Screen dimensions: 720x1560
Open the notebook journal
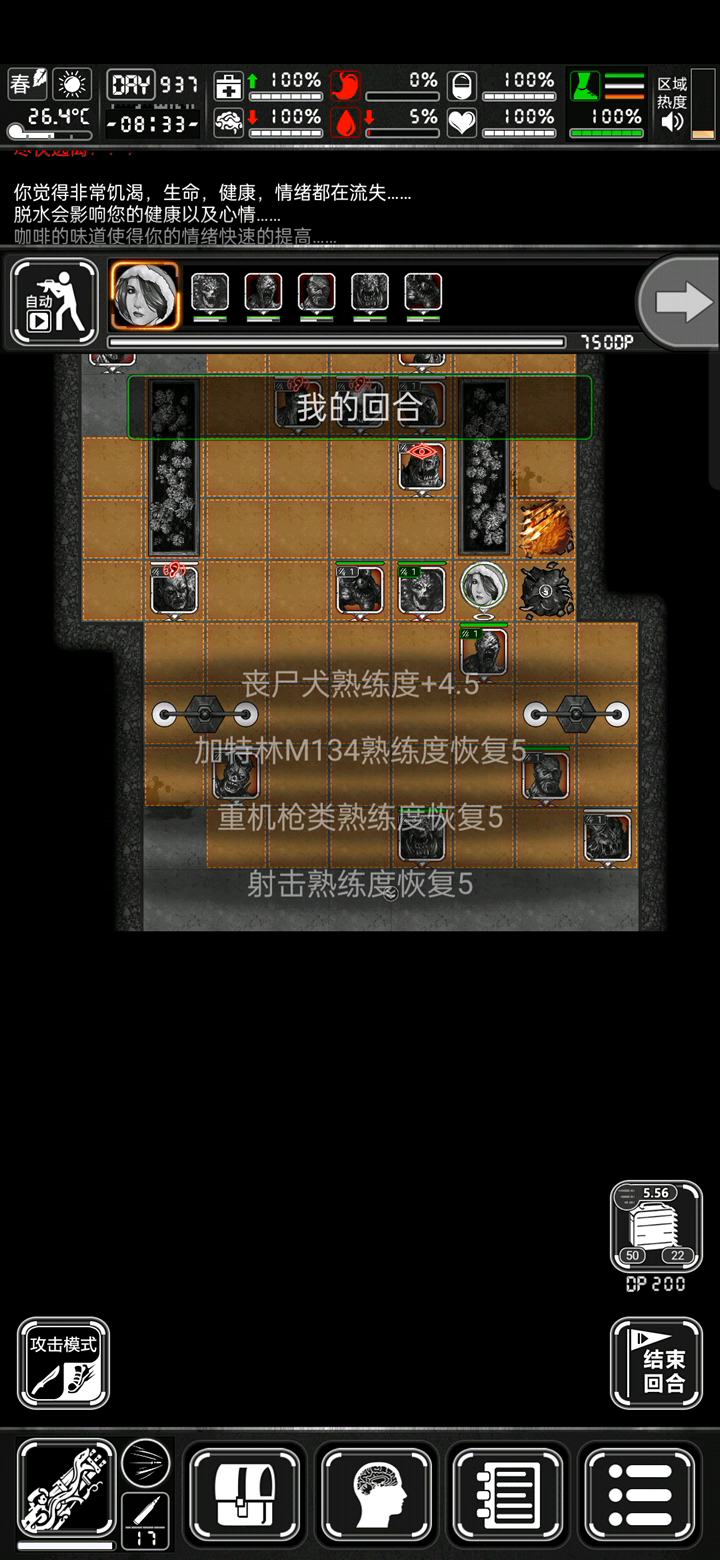click(x=507, y=1495)
